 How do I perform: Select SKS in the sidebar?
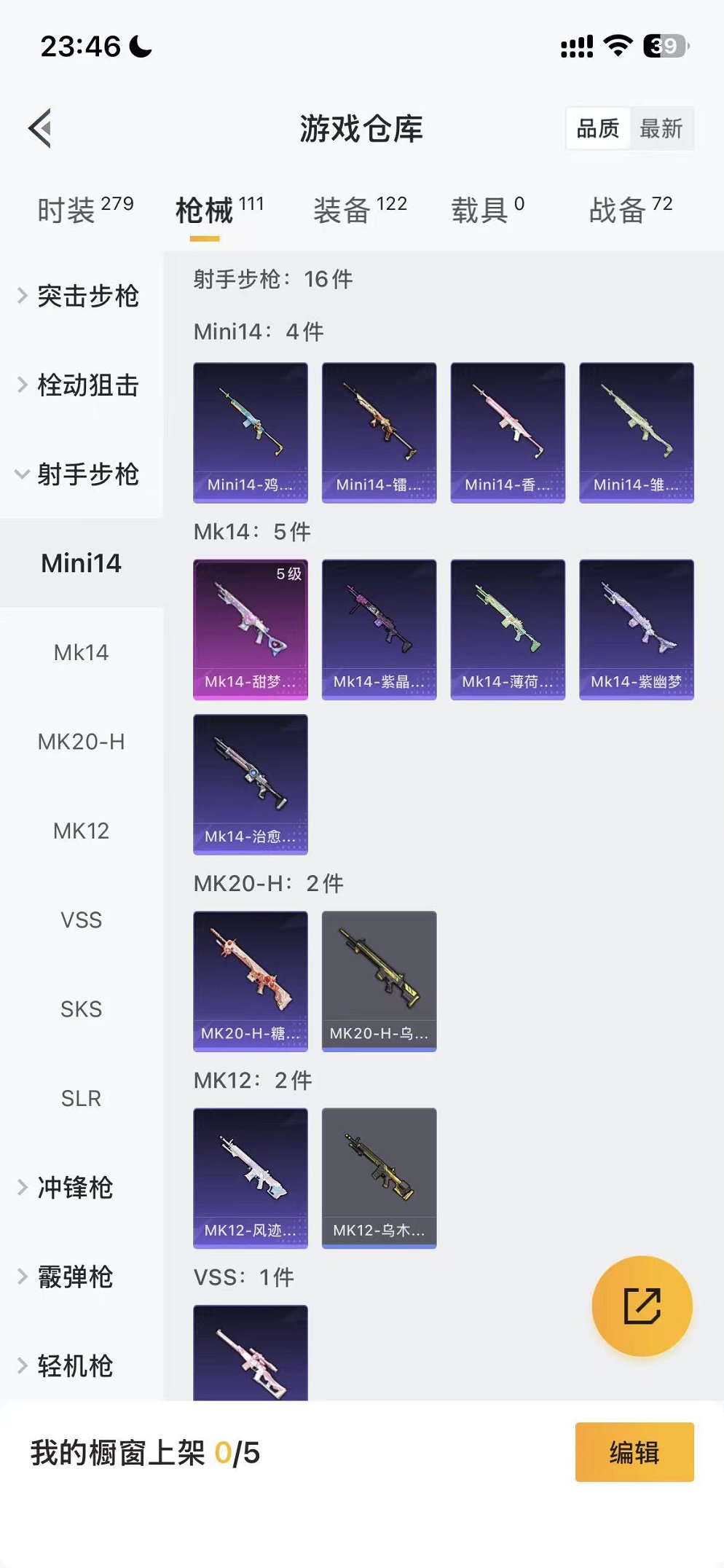(80, 1009)
